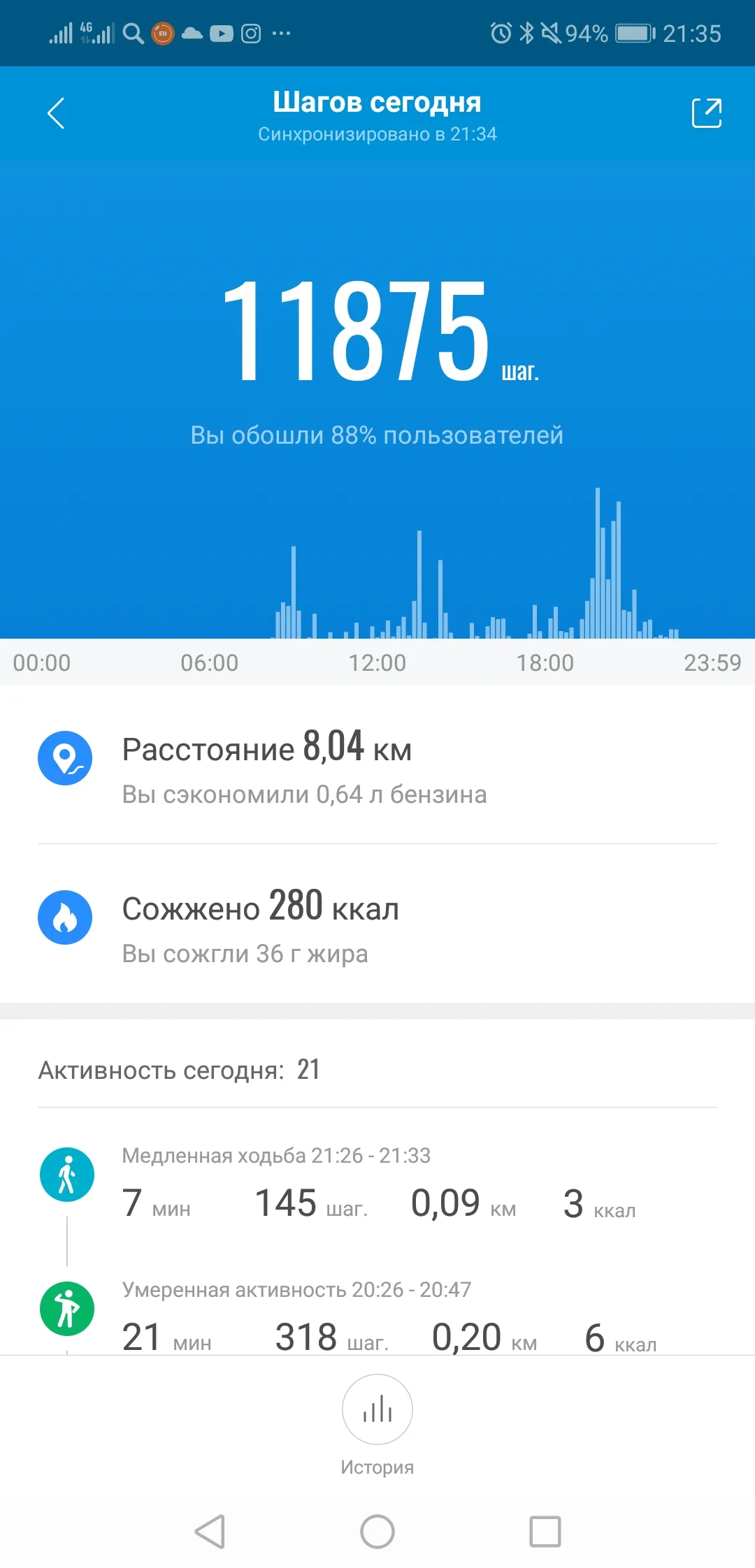Image resolution: width=755 pixels, height=1568 pixels.
Task: Tap the Mi Band icon in the status bar
Action: (161, 32)
